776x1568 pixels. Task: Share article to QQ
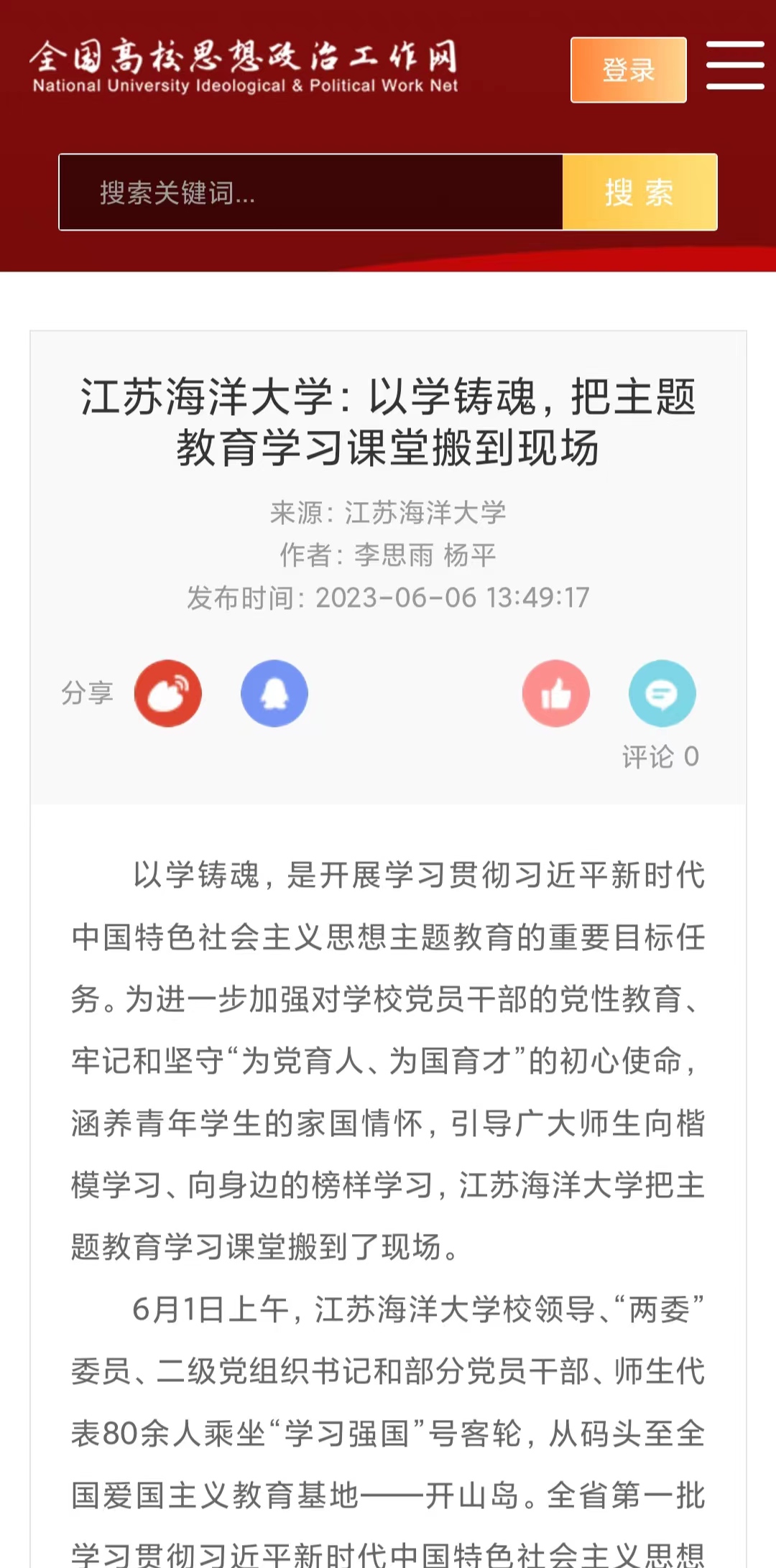(x=274, y=693)
